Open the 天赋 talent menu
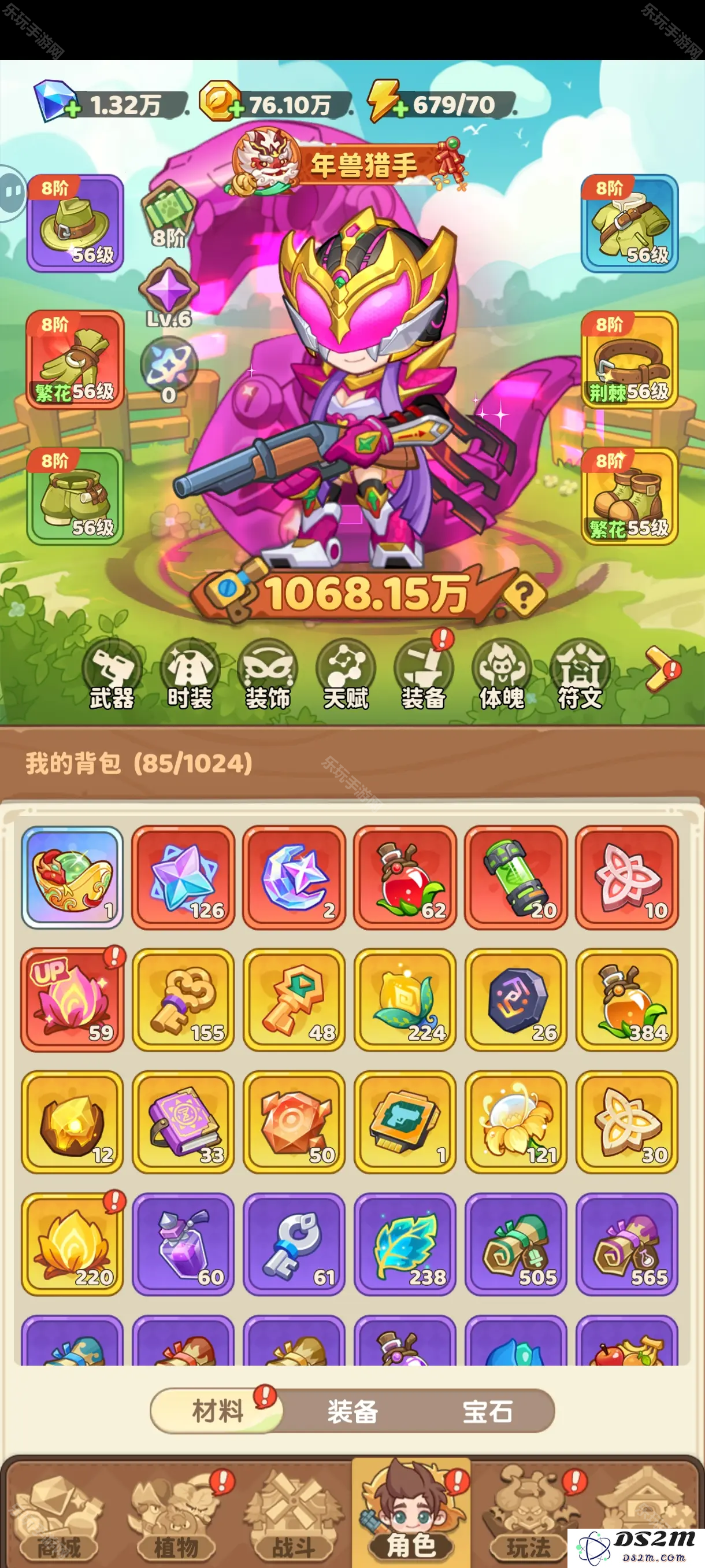The image size is (705, 1568). click(x=346, y=674)
